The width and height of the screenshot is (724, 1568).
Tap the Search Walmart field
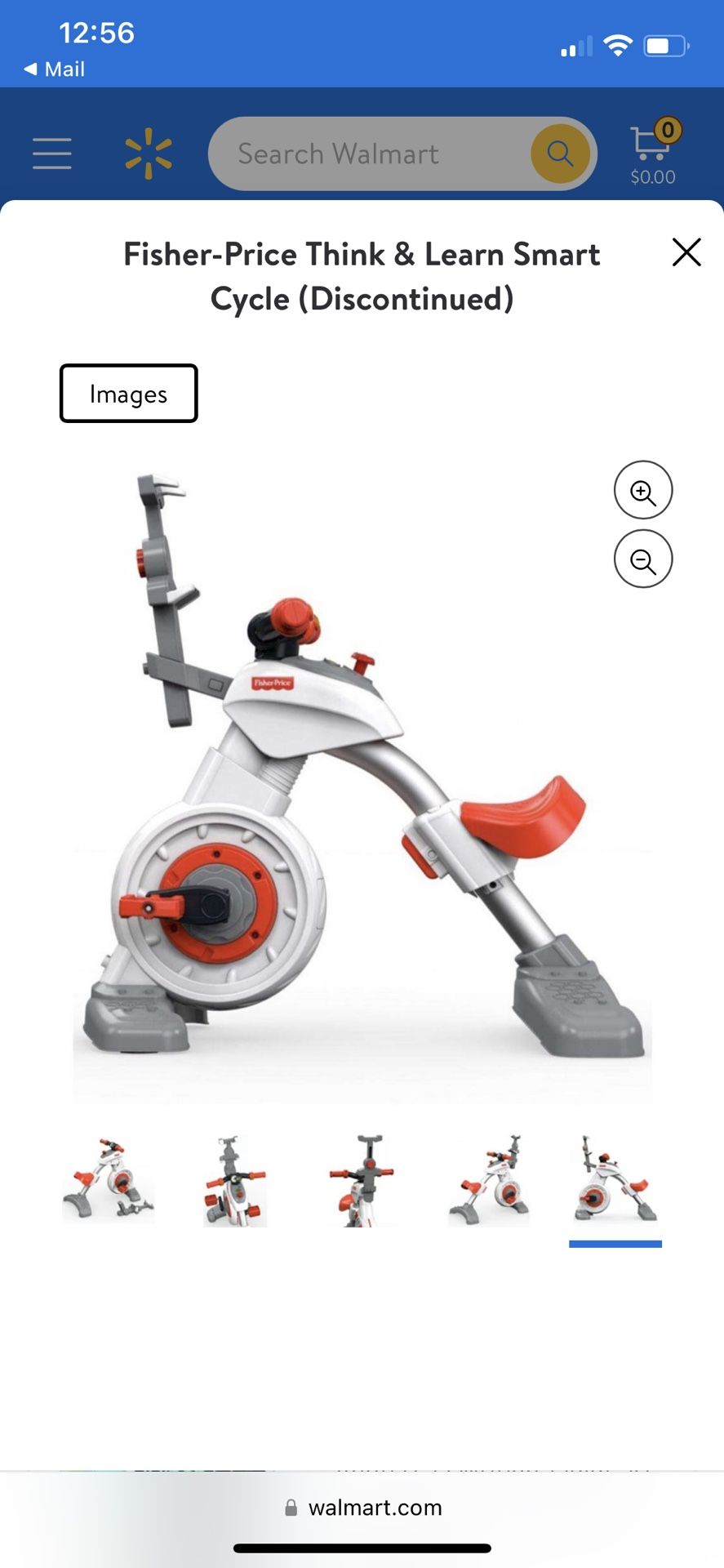(367, 154)
